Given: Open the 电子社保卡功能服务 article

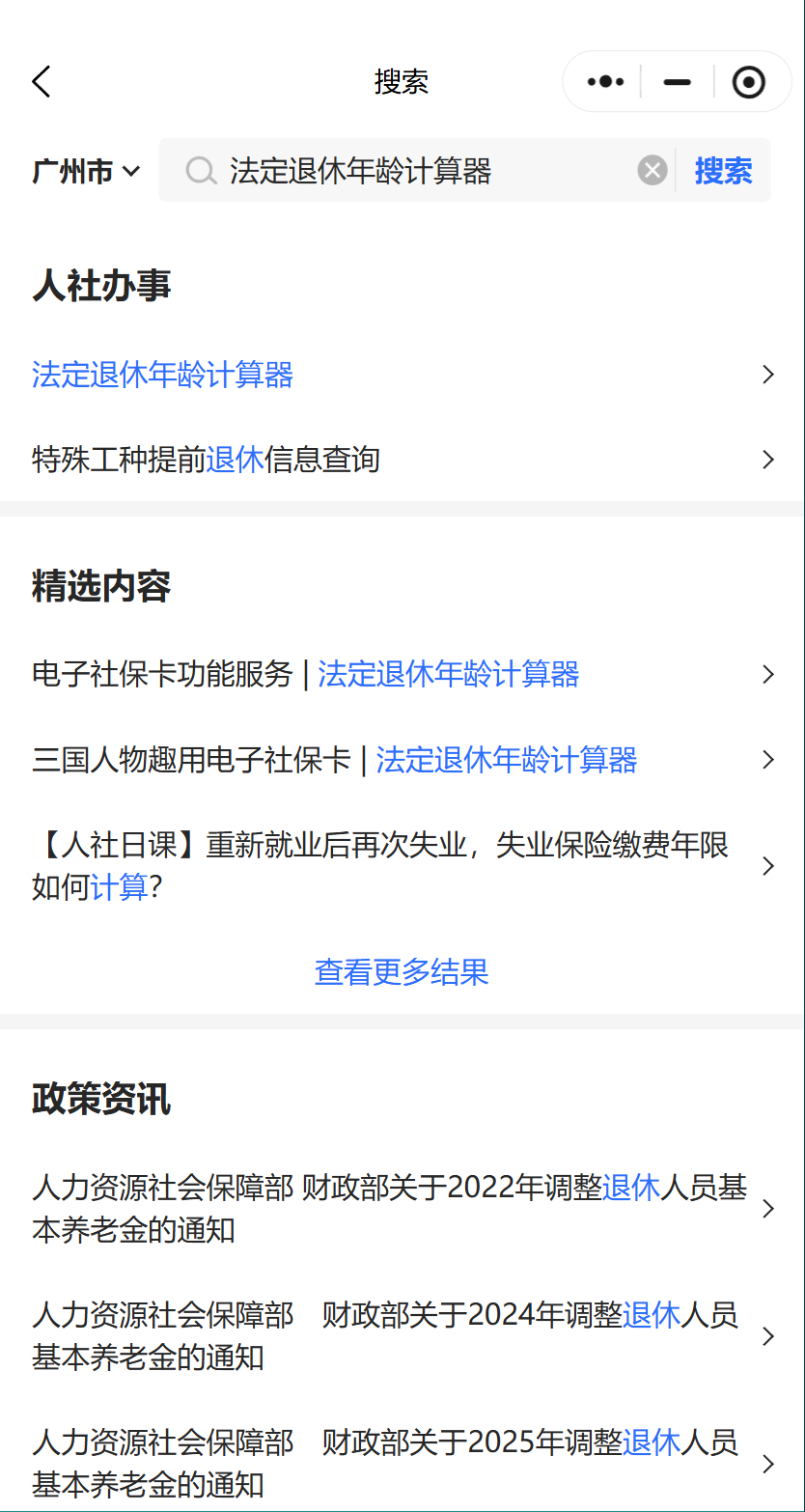Looking at the screenshot, I should point(402,674).
